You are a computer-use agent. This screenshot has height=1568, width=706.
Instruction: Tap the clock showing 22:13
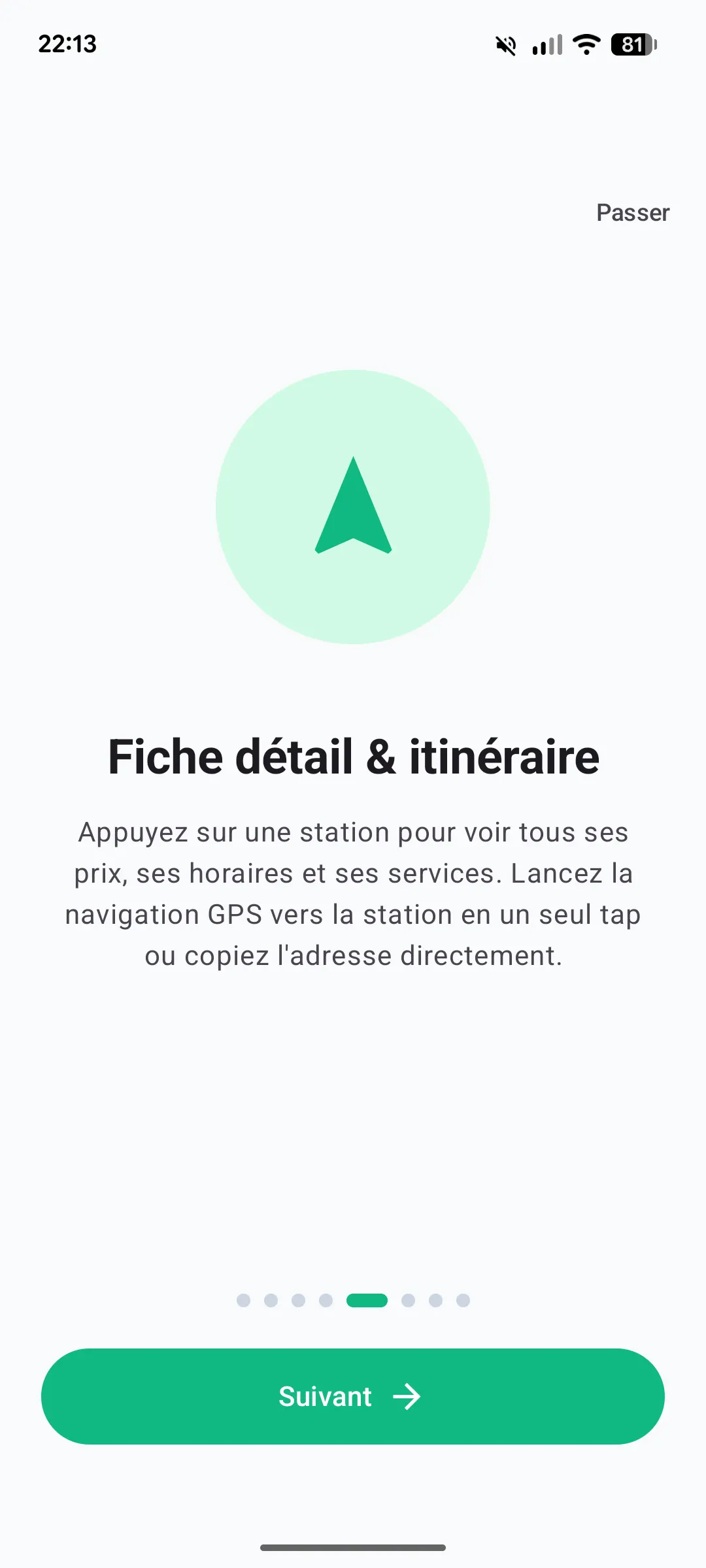[67, 44]
